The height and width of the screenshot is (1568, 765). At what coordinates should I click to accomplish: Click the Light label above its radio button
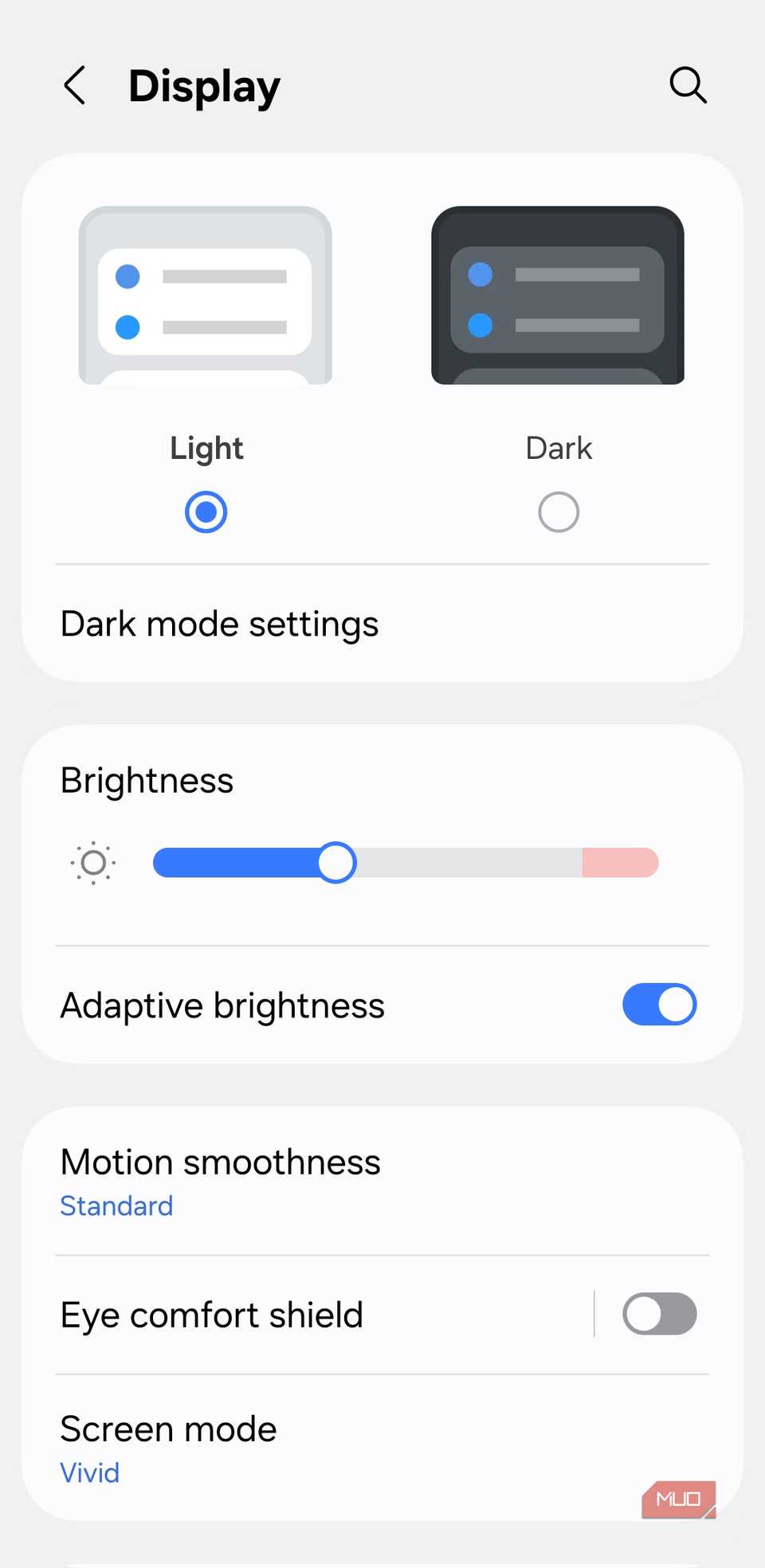point(205,448)
